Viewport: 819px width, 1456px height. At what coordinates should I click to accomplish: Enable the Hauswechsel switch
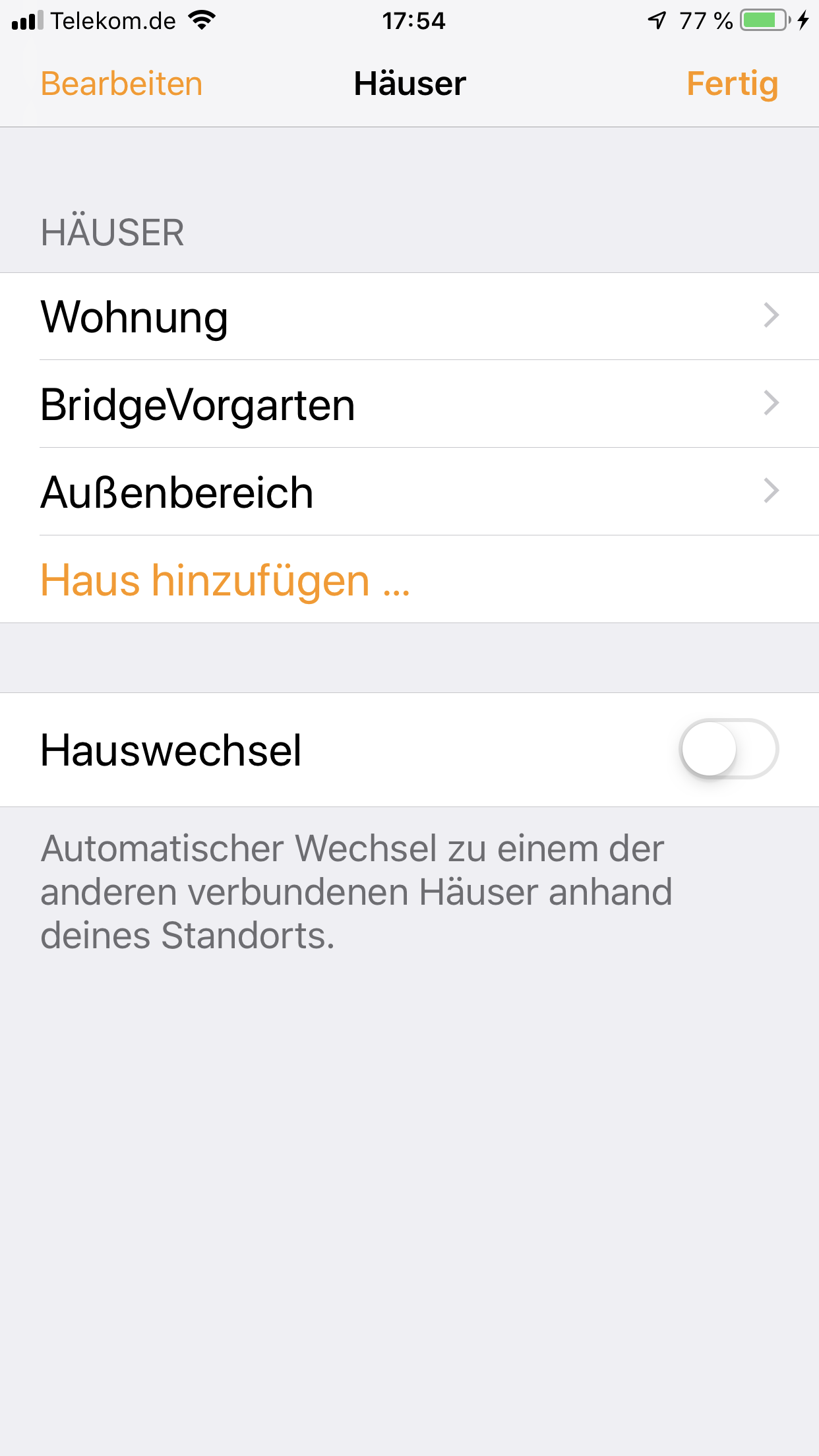(x=728, y=749)
